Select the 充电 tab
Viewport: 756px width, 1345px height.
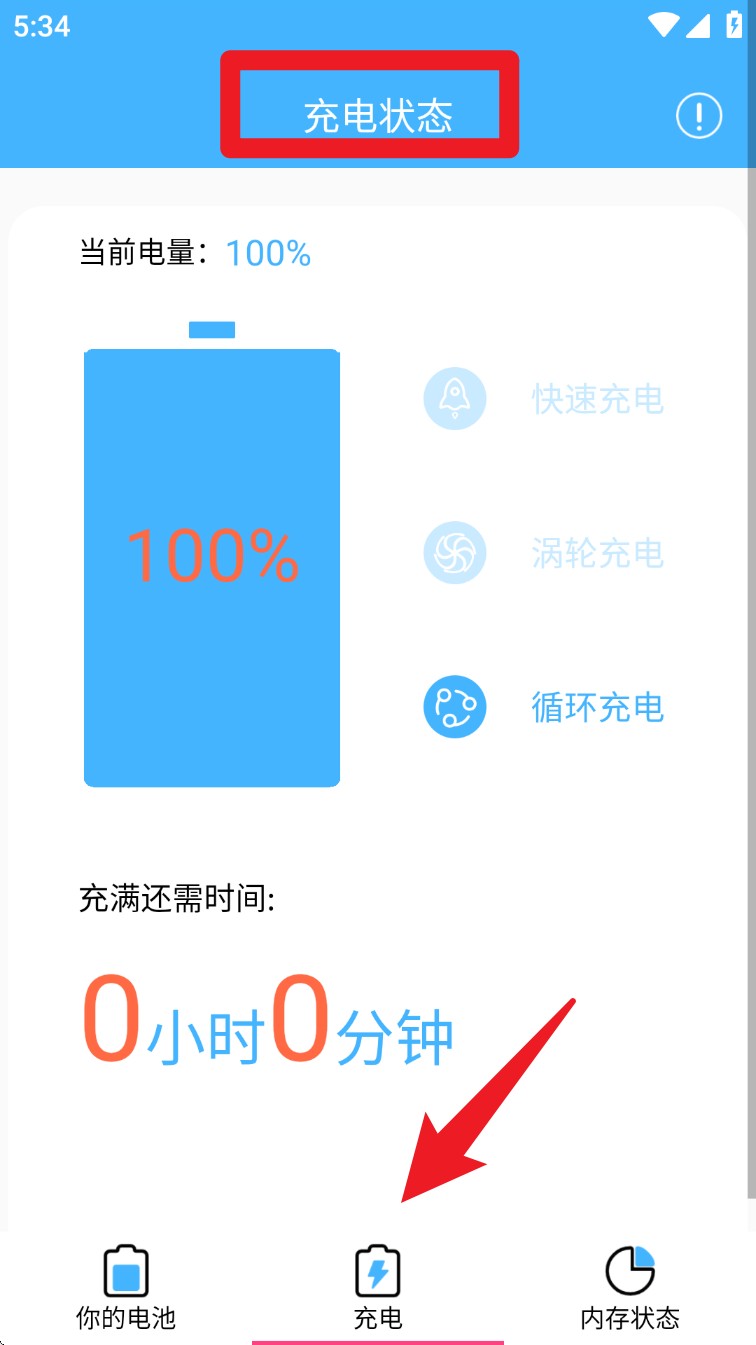378,1287
